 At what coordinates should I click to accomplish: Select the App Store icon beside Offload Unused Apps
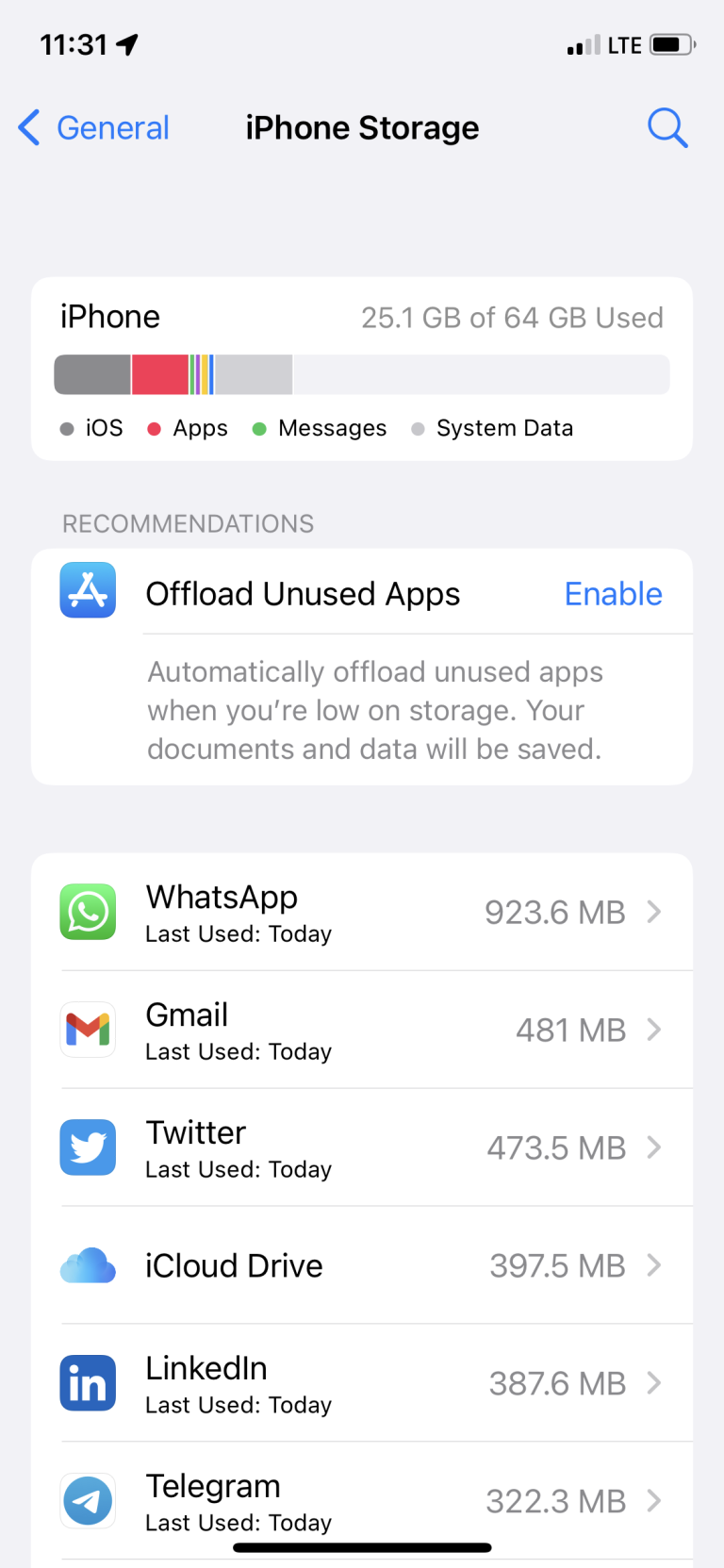click(x=87, y=590)
